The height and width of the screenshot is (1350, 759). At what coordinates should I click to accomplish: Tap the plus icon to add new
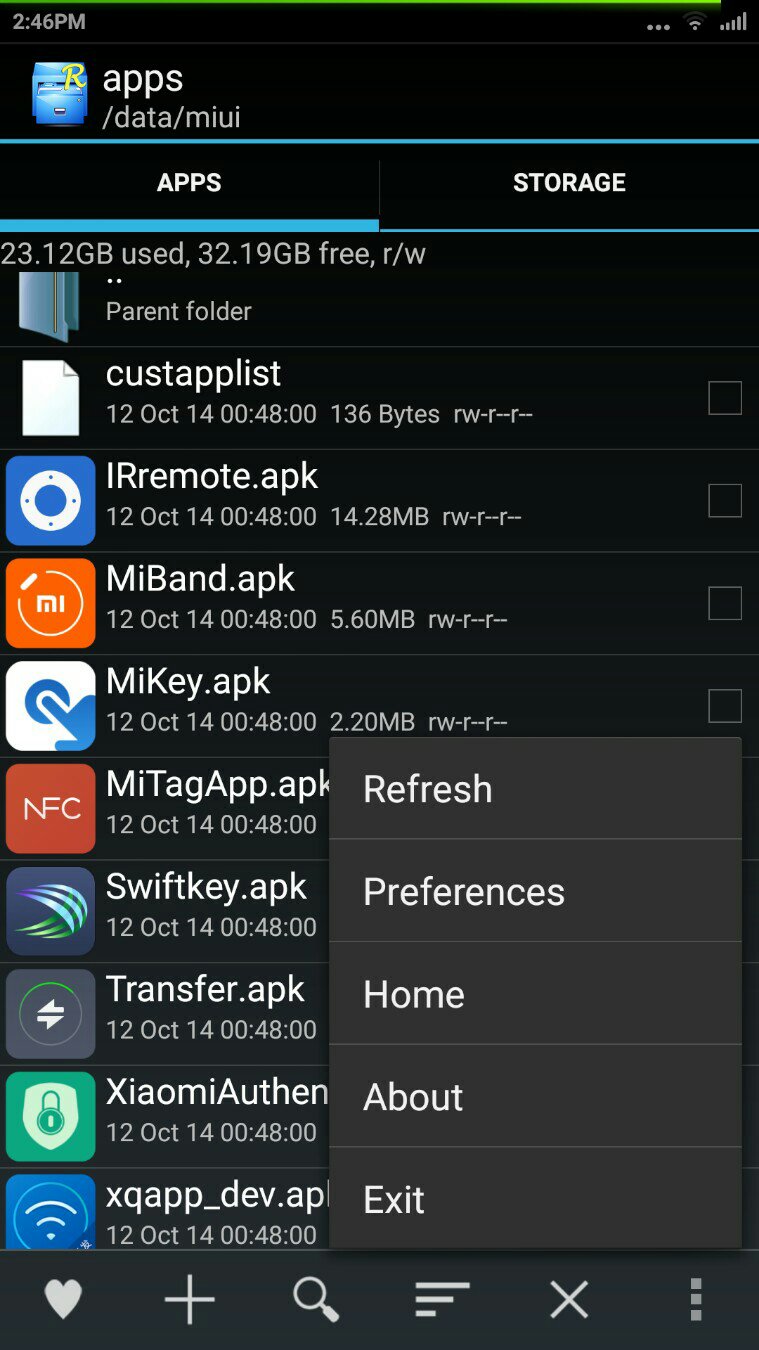coord(189,1300)
